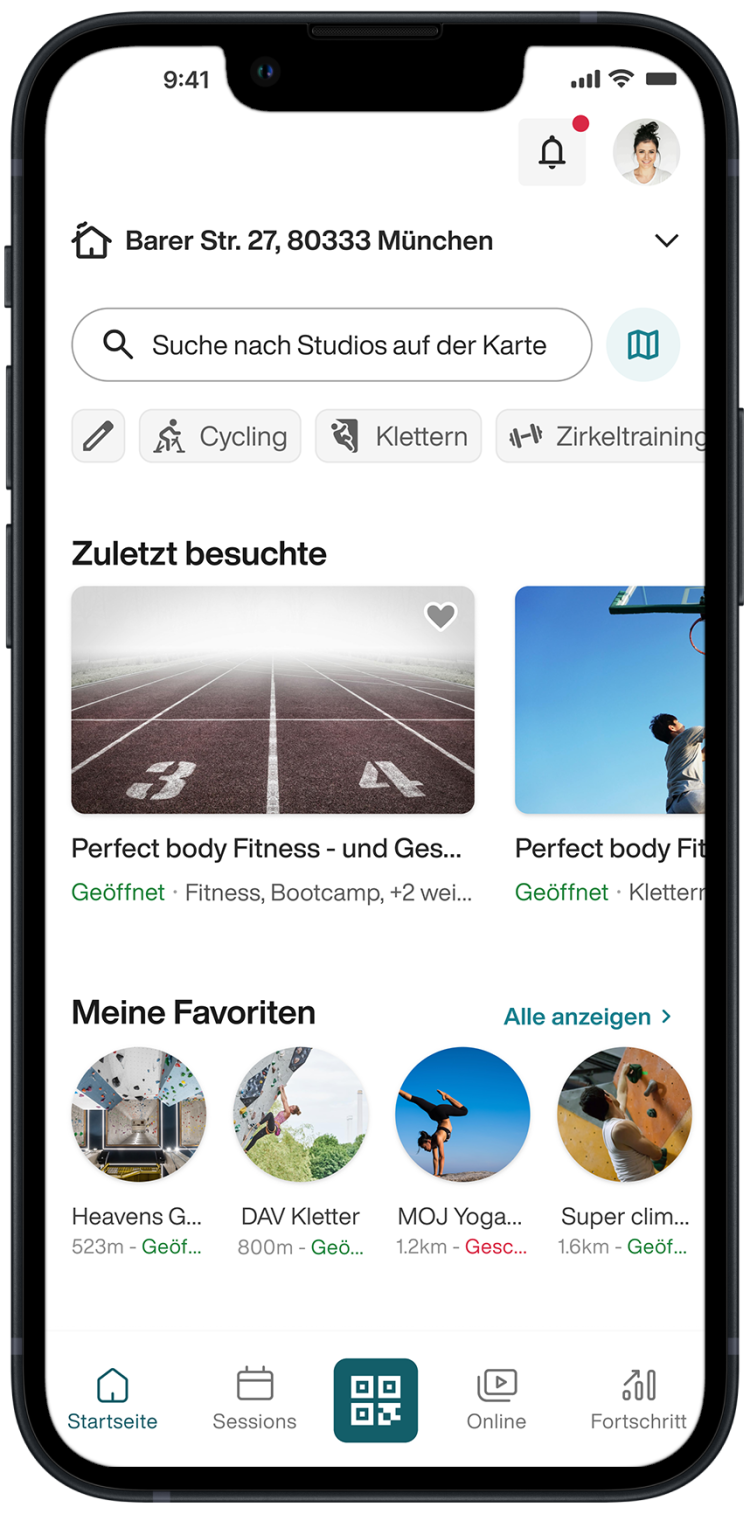The height and width of the screenshot is (1514, 750).
Task: Open favorite MOJ Yoga... studio
Action: [462, 1115]
